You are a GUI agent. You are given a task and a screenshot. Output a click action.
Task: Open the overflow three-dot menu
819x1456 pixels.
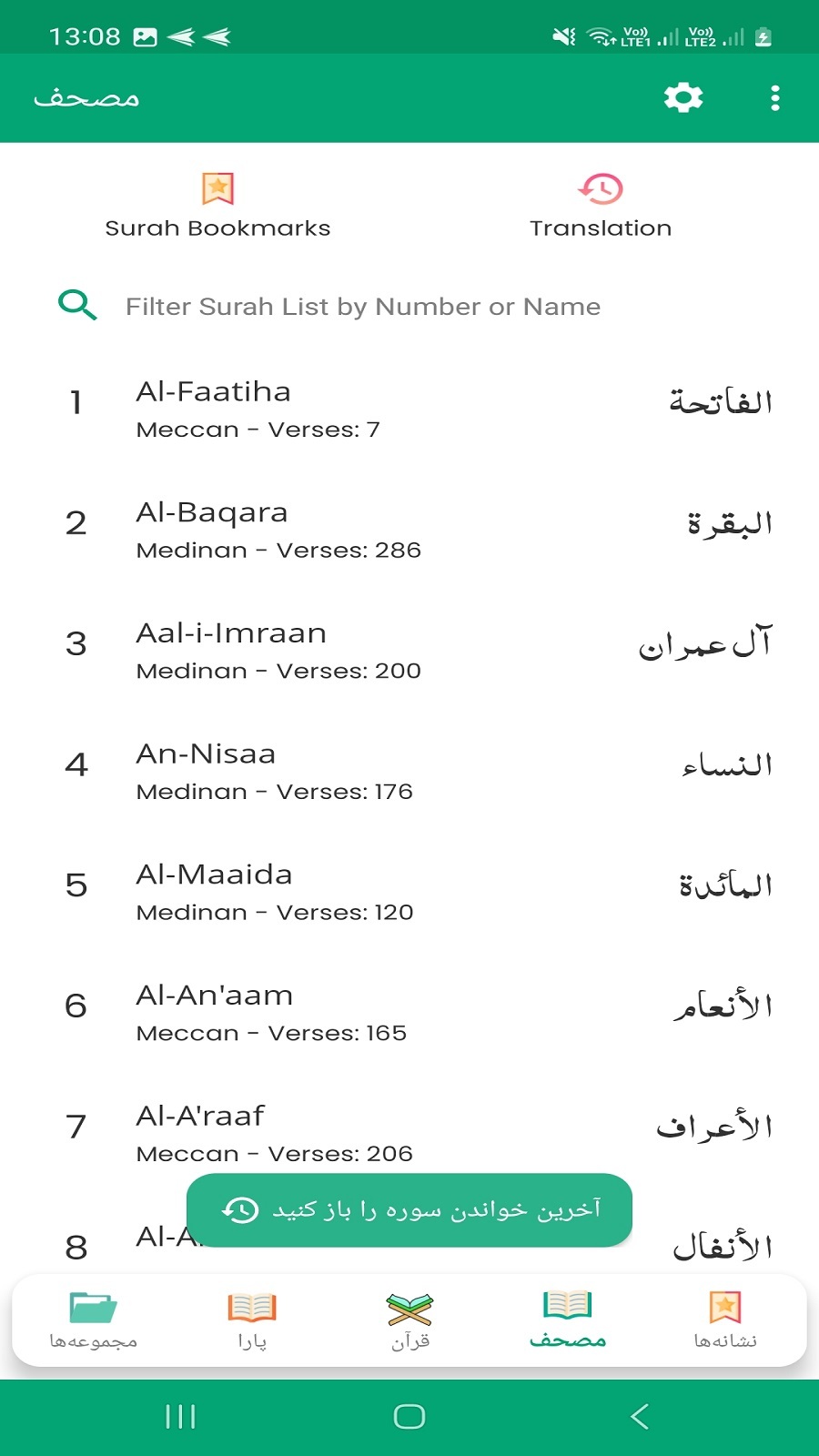(774, 96)
